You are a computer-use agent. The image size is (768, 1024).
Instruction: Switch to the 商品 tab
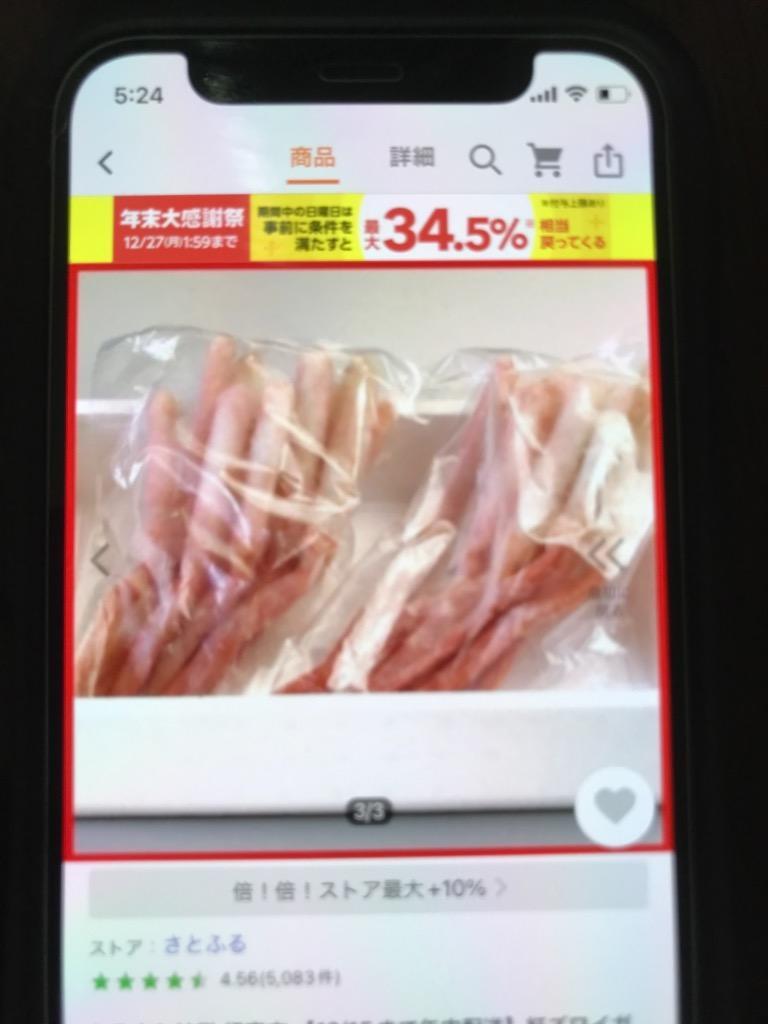coord(312,158)
